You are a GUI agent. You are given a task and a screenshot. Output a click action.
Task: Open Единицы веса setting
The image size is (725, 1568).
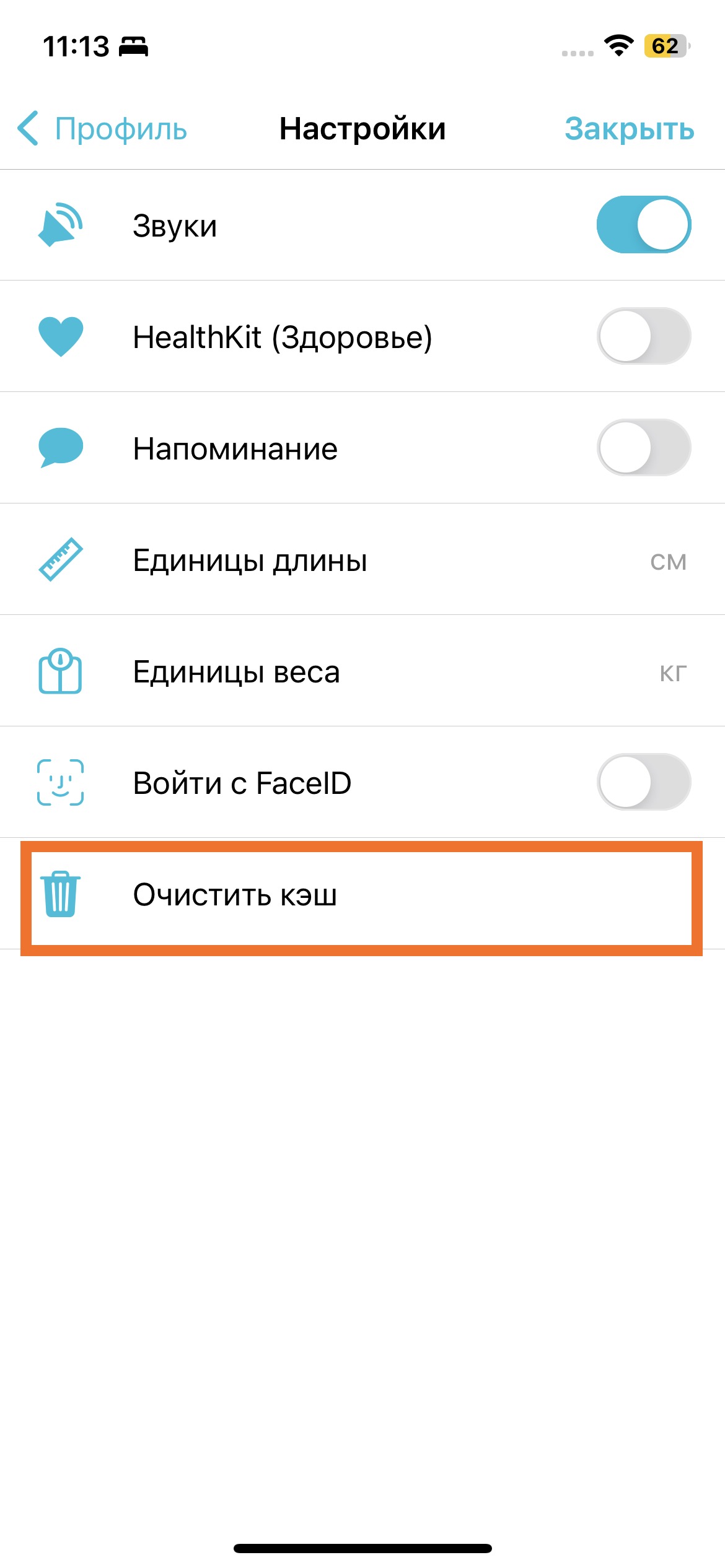362,671
